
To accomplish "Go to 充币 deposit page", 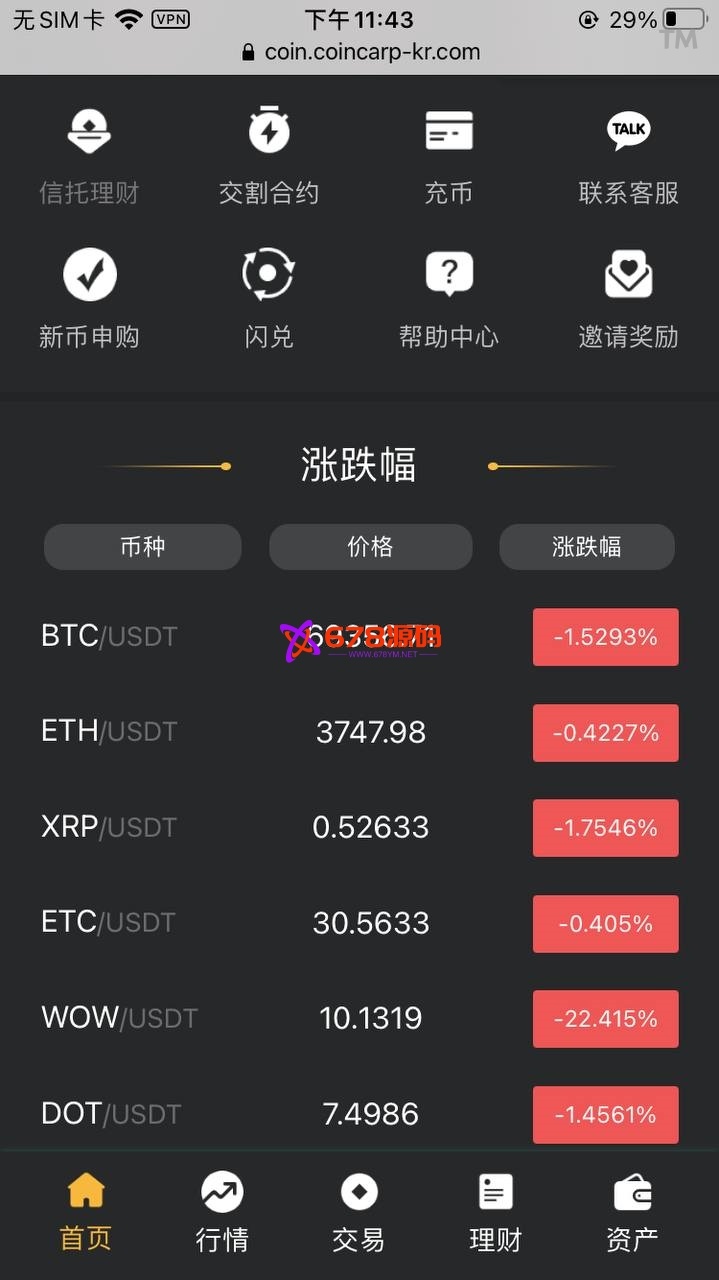I will point(449,155).
